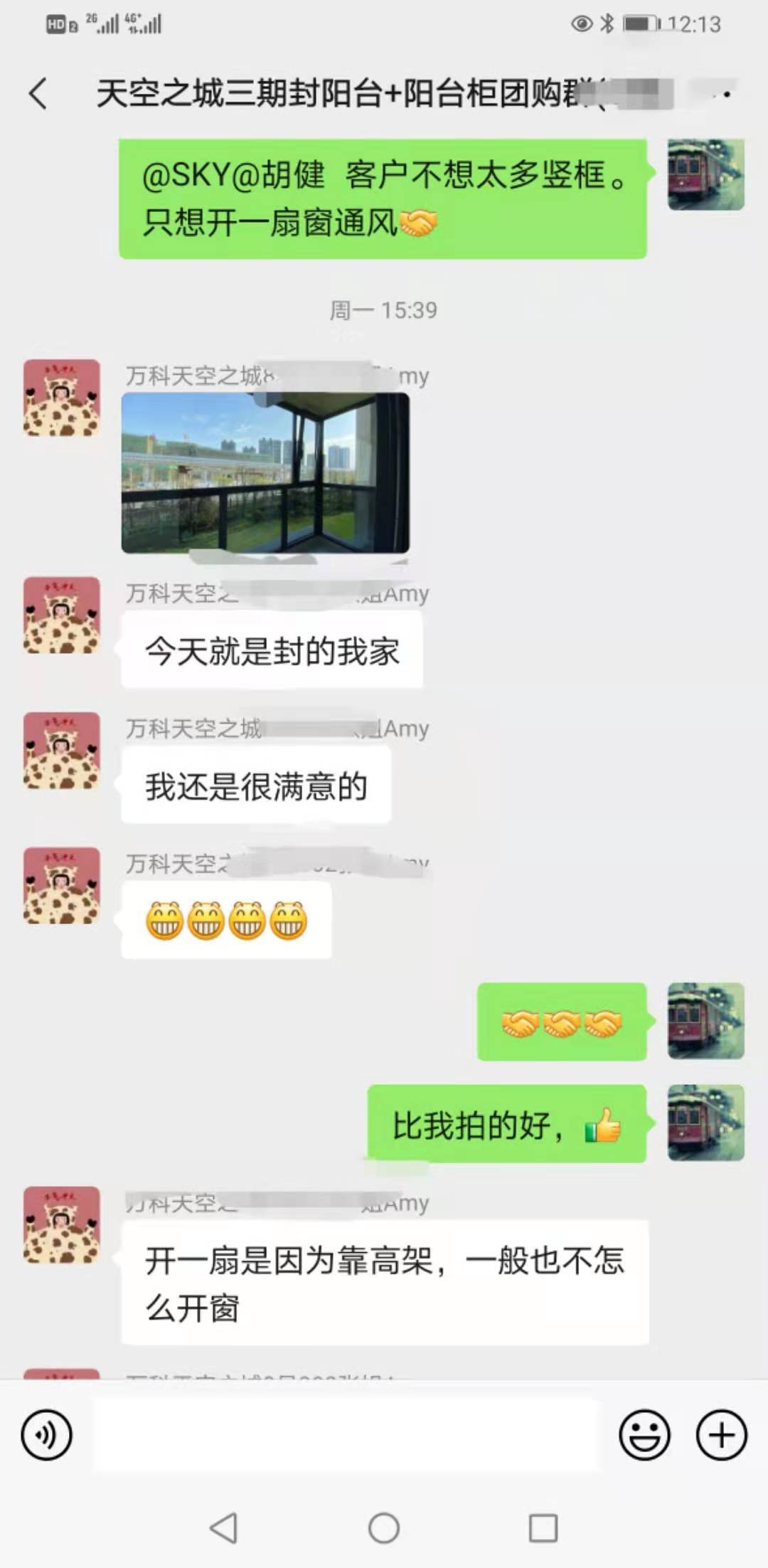Viewport: 768px width, 1568px height.
Task: Open the plus attachment menu
Action: [721, 1434]
